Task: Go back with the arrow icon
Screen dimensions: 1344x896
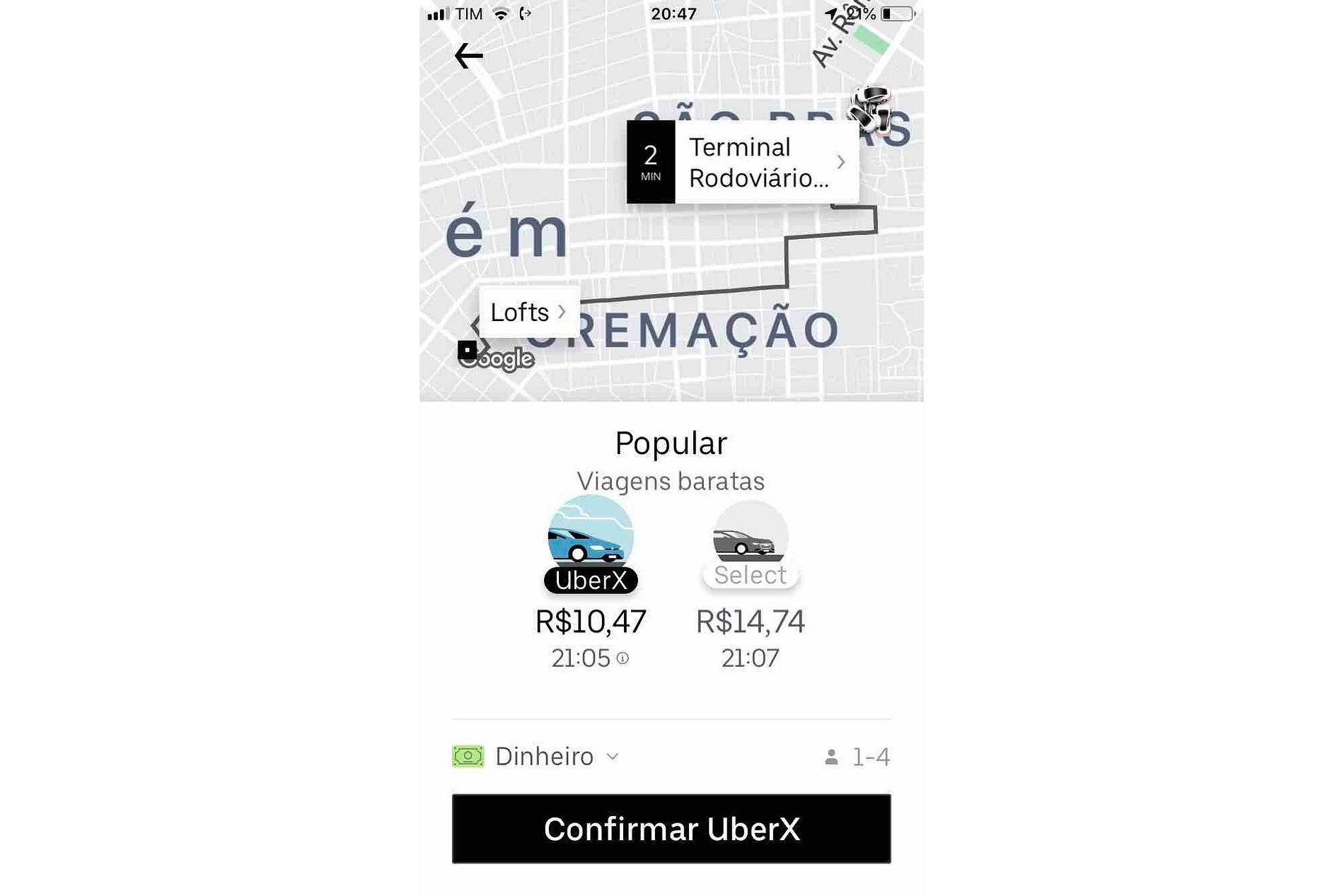Action: point(468,56)
